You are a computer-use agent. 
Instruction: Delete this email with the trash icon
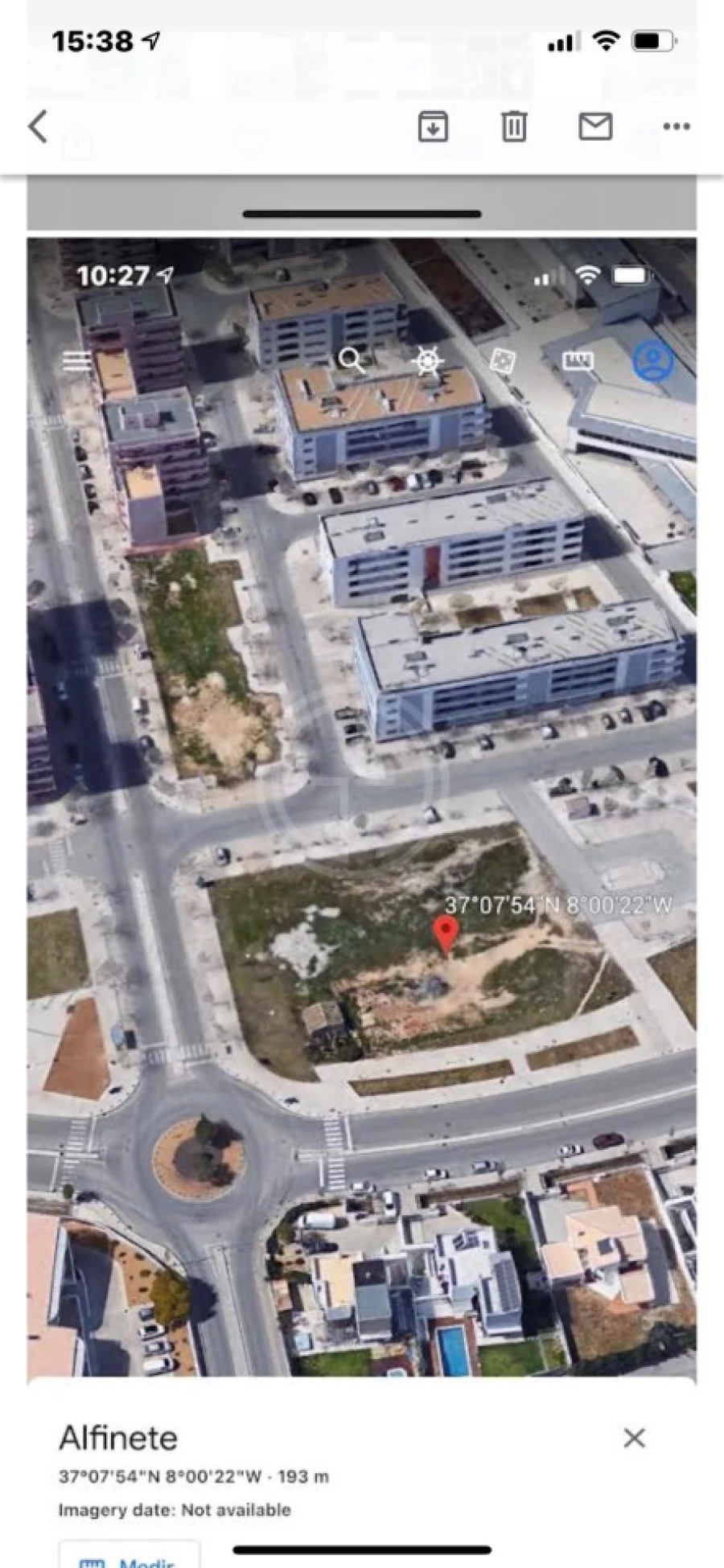[x=514, y=127]
